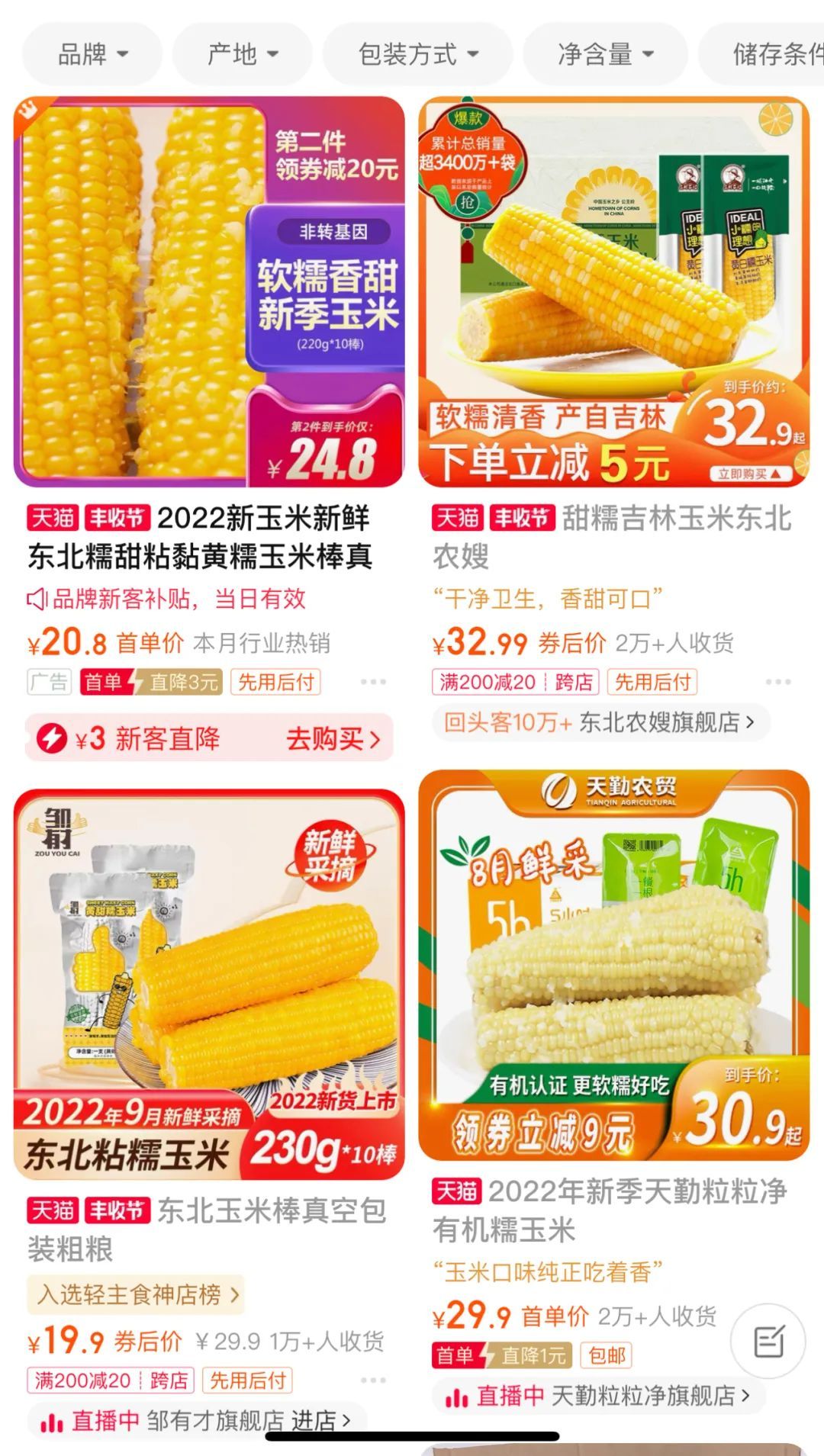Open more options for the 东北玉米棒 item
Screen dimensions: 824x1456
tap(373, 1380)
